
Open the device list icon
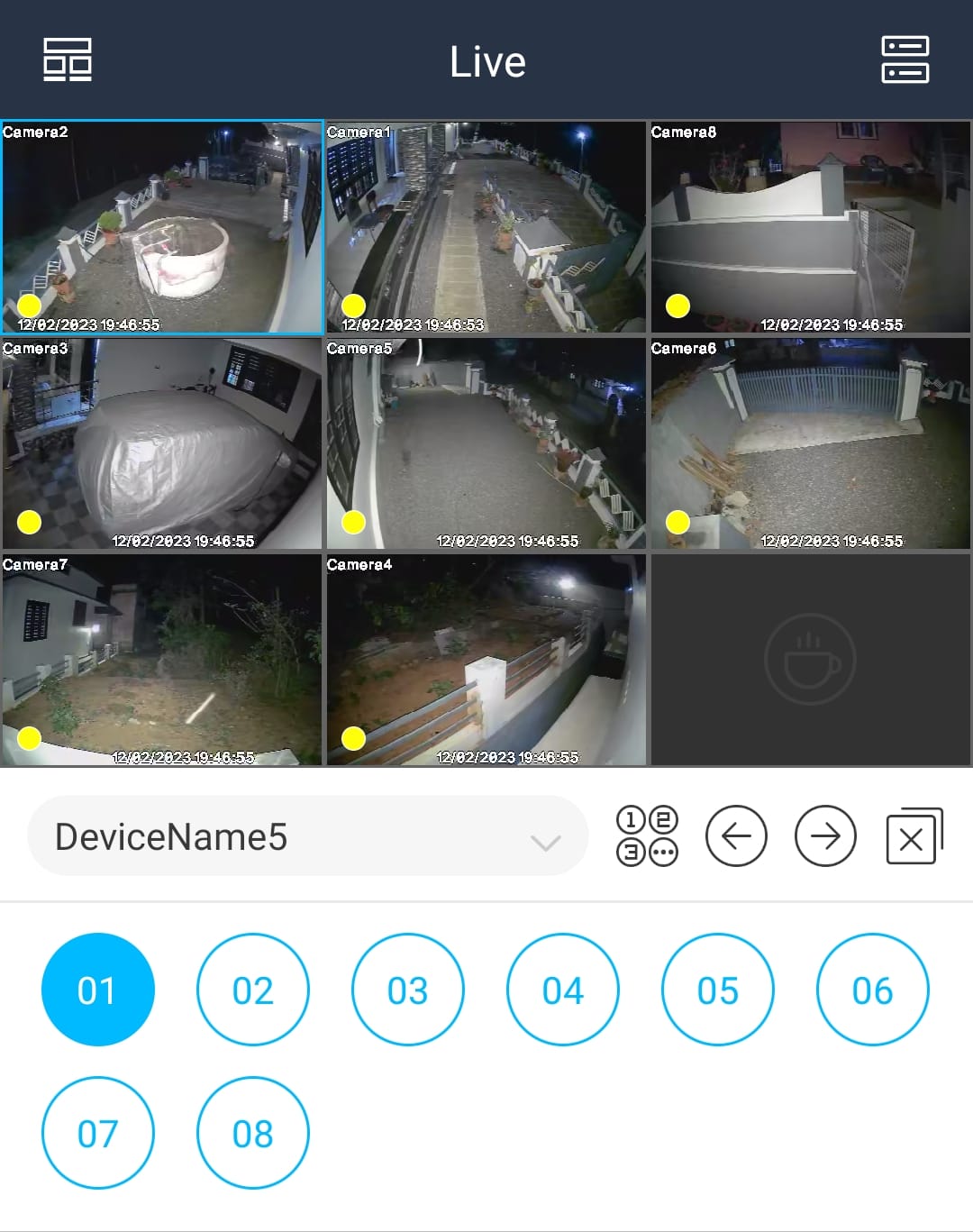[x=905, y=59]
